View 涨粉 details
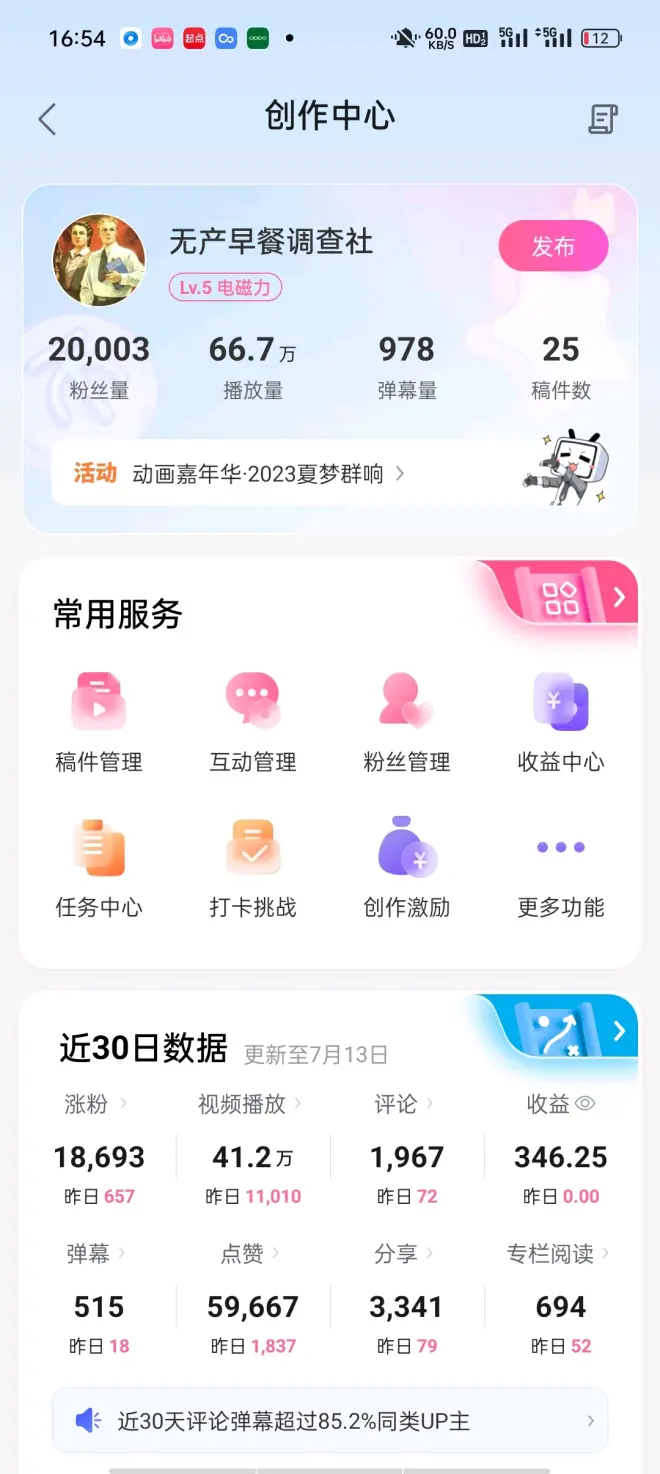Viewport: 660px width, 1474px height. click(97, 1104)
